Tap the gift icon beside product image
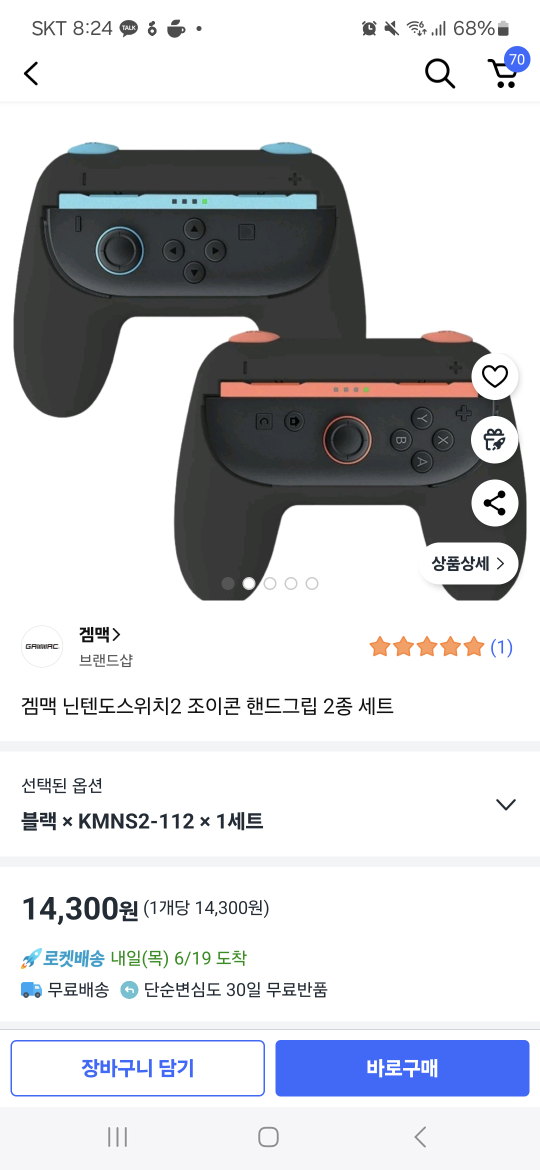The width and height of the screenshot is (540, 1170). click(495, 440)
